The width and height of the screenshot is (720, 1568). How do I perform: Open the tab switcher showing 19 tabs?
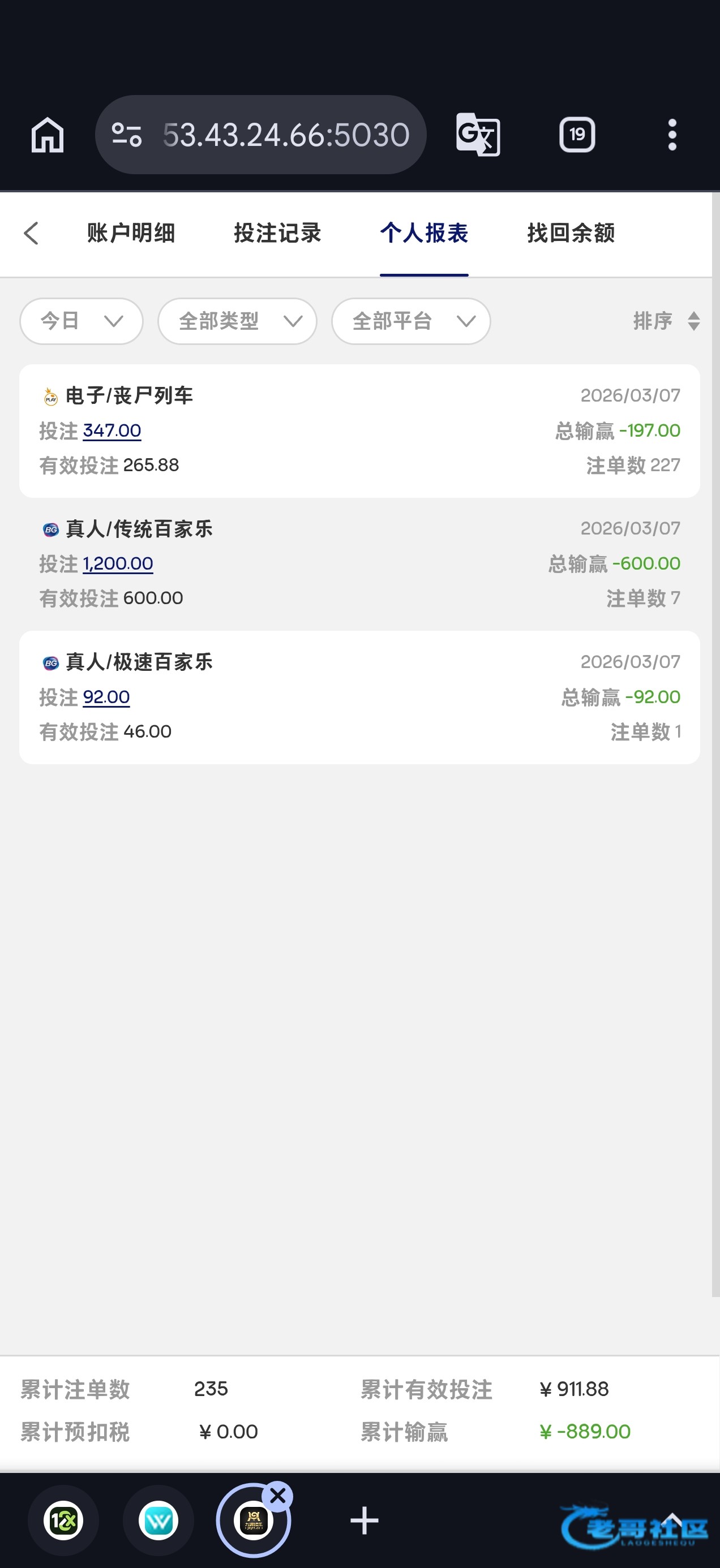[577, 135]
